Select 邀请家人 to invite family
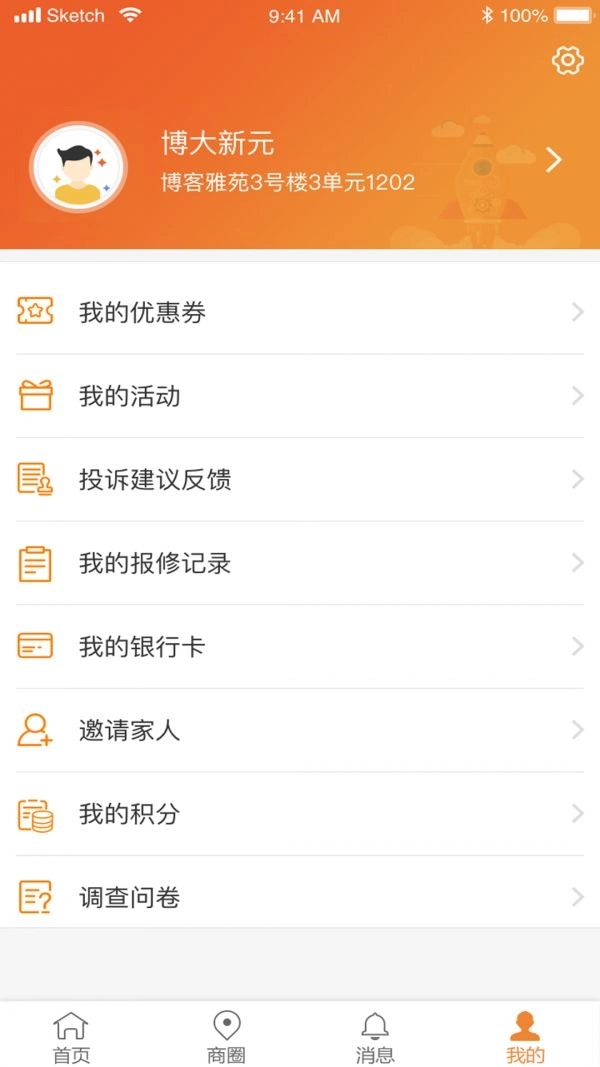The image size is (600, 1067). (300, 730)
